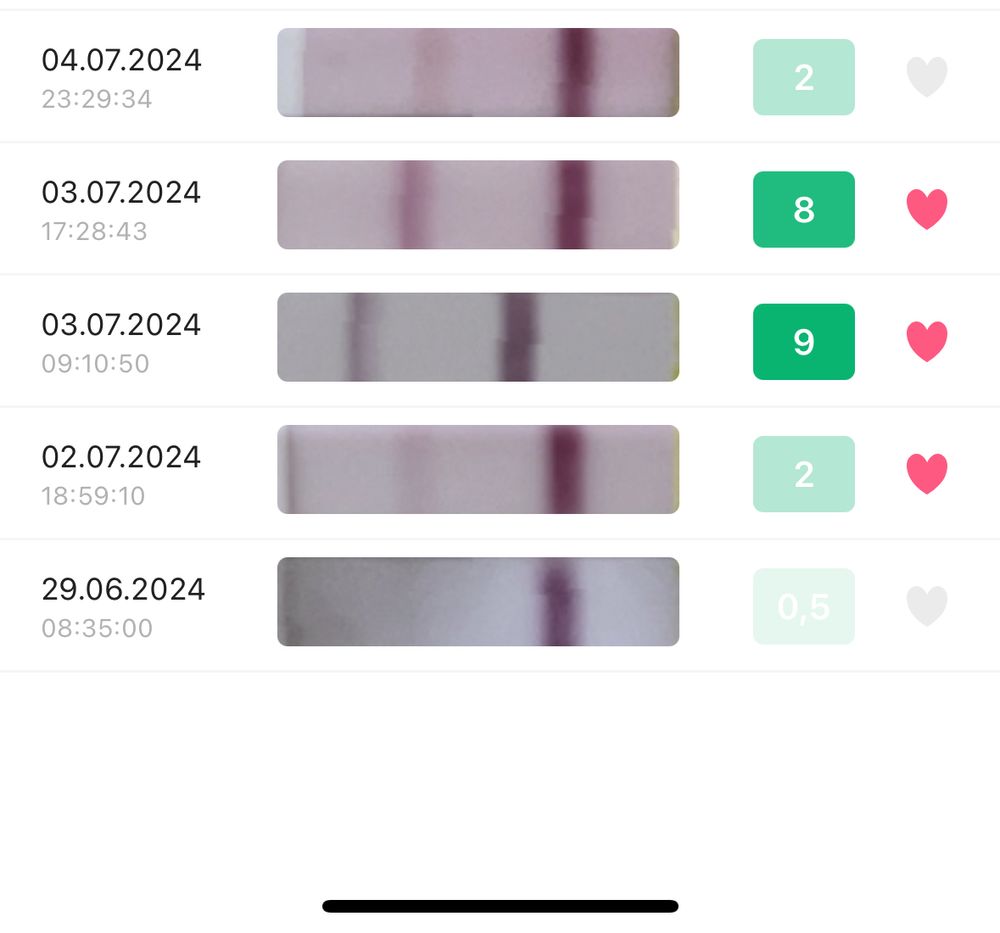Unlike the 02.07.2024 18:59:10 entry
Viewport: 1000px width, 933px height.
pos(926,474)
